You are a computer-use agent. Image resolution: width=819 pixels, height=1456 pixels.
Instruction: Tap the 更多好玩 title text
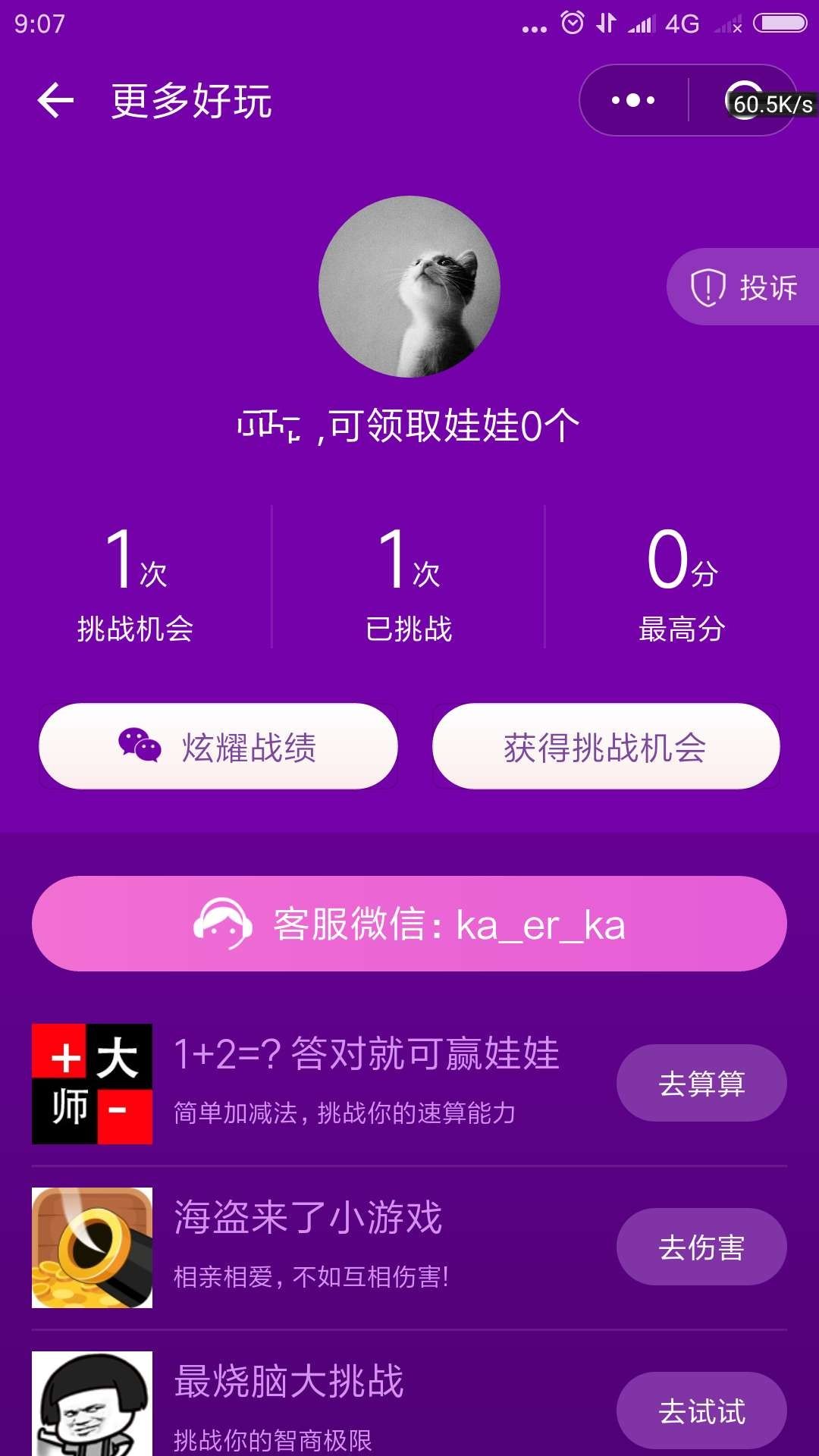tap(192, 99)
